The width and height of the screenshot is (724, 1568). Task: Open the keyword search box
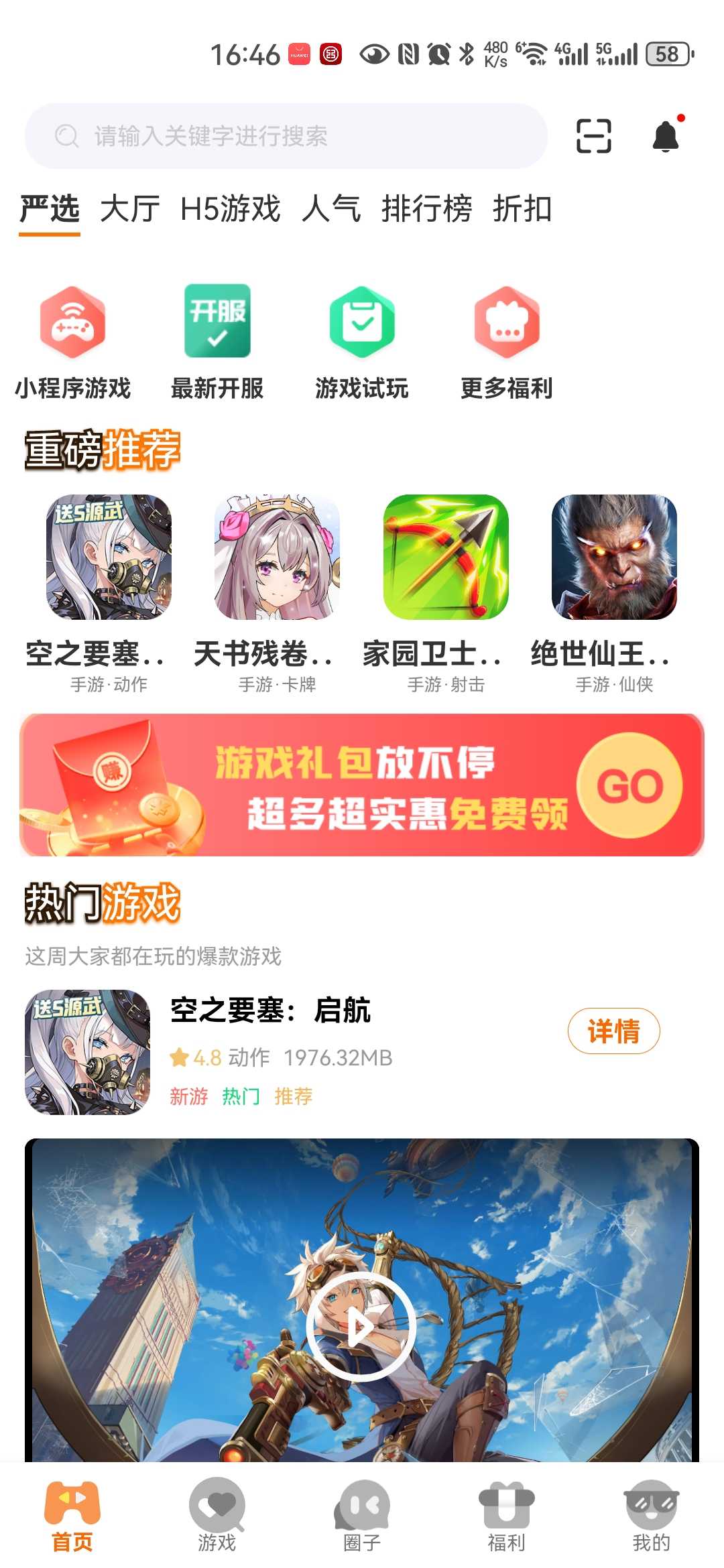point(286,136)
